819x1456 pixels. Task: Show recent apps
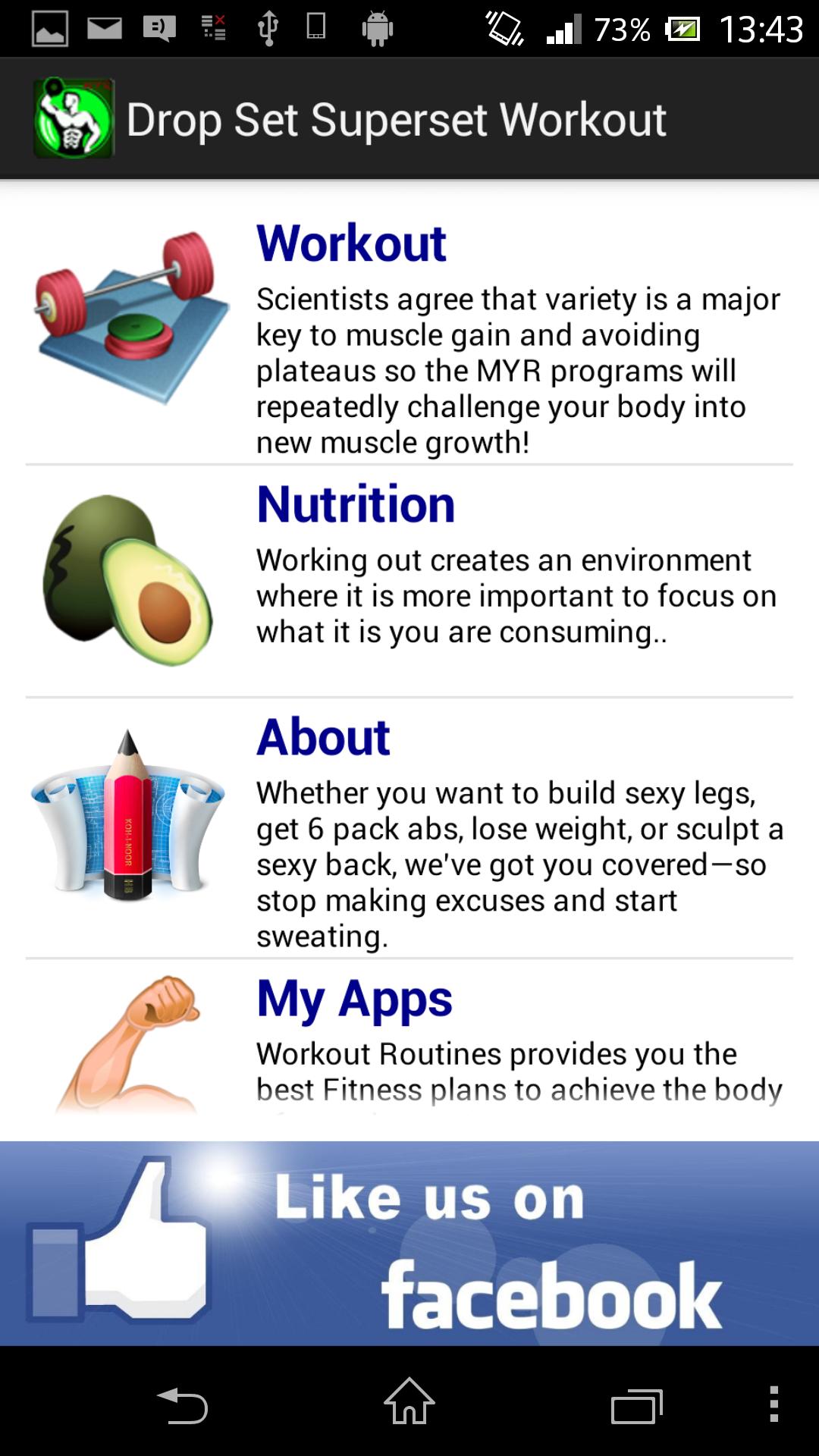click(x=637, y=1405)
